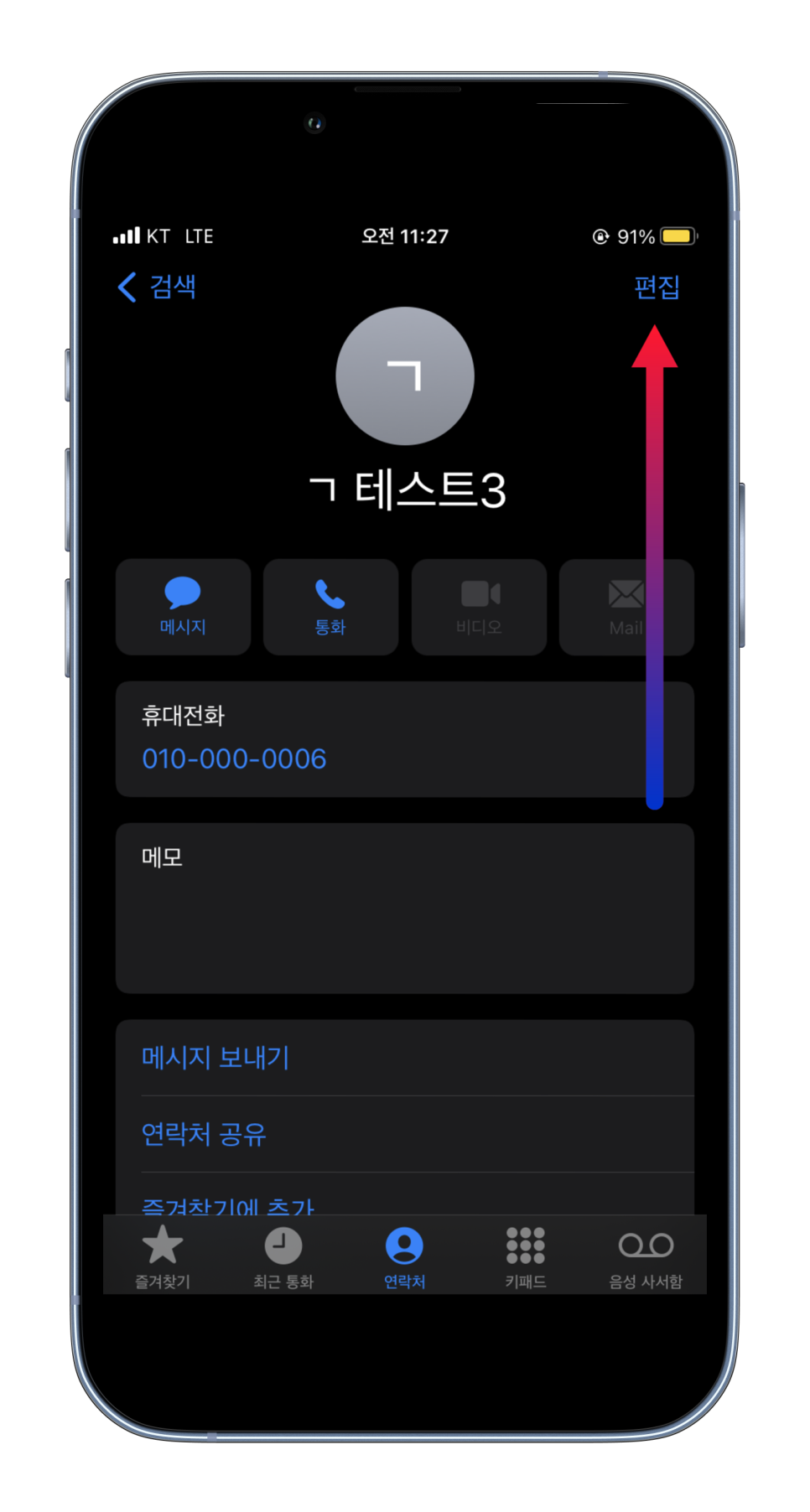The width and height of the screenshot is (810, 1512).
Task: Open the 메모 field
Action: click(404, 909)
